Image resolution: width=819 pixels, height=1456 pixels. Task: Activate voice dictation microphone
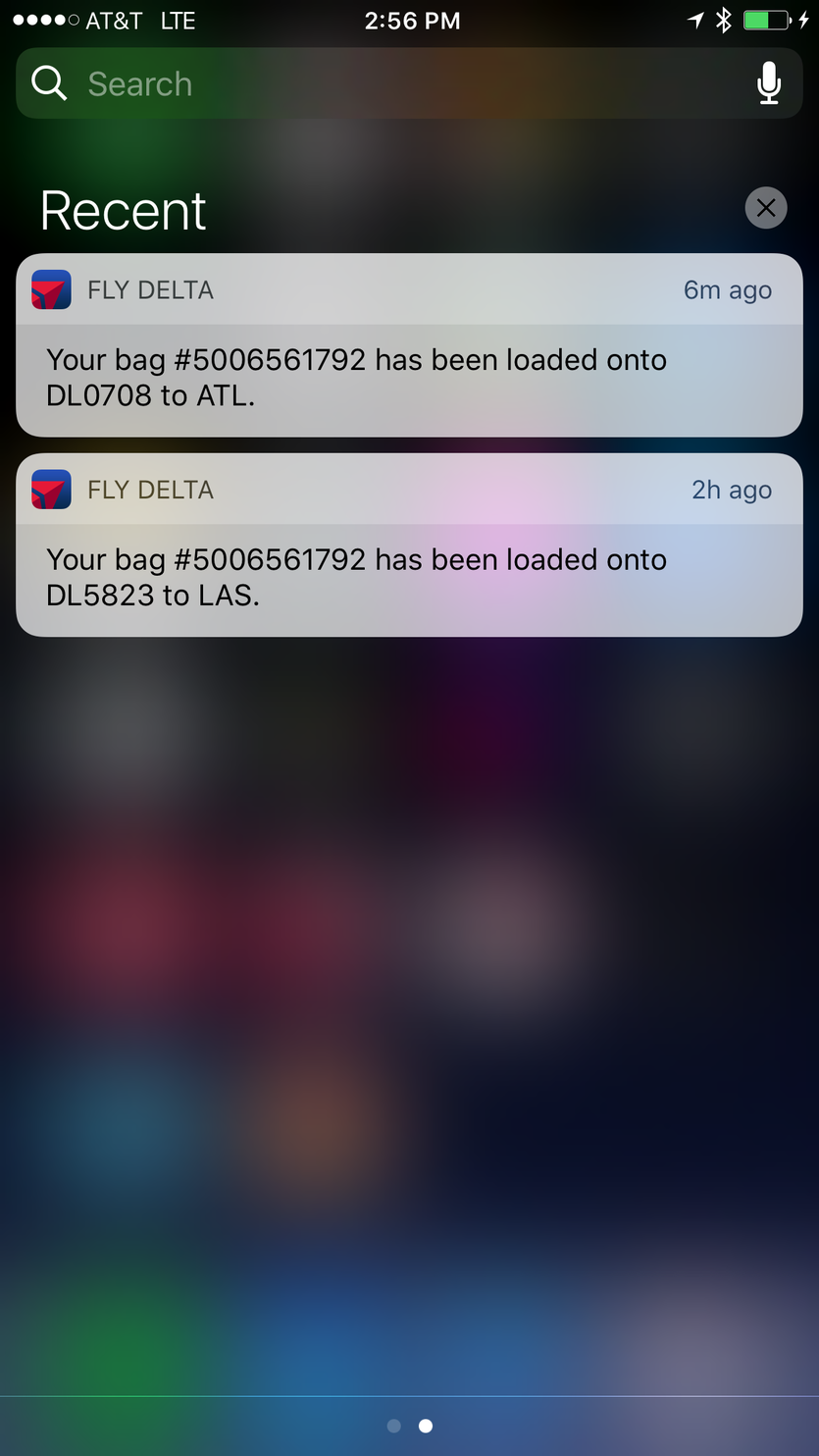(769, 84)
